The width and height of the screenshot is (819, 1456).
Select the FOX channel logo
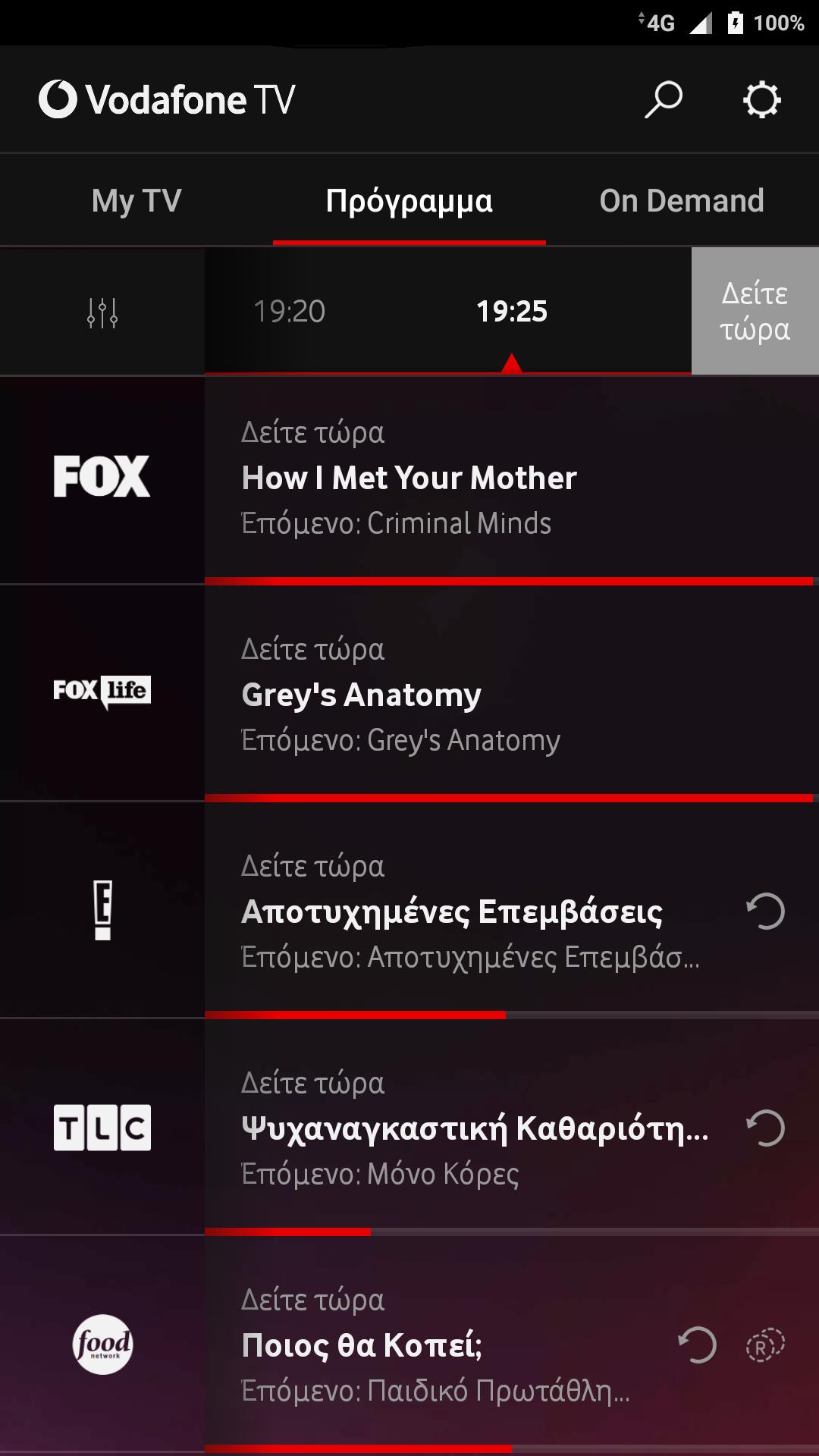click(x=102, y=477)
